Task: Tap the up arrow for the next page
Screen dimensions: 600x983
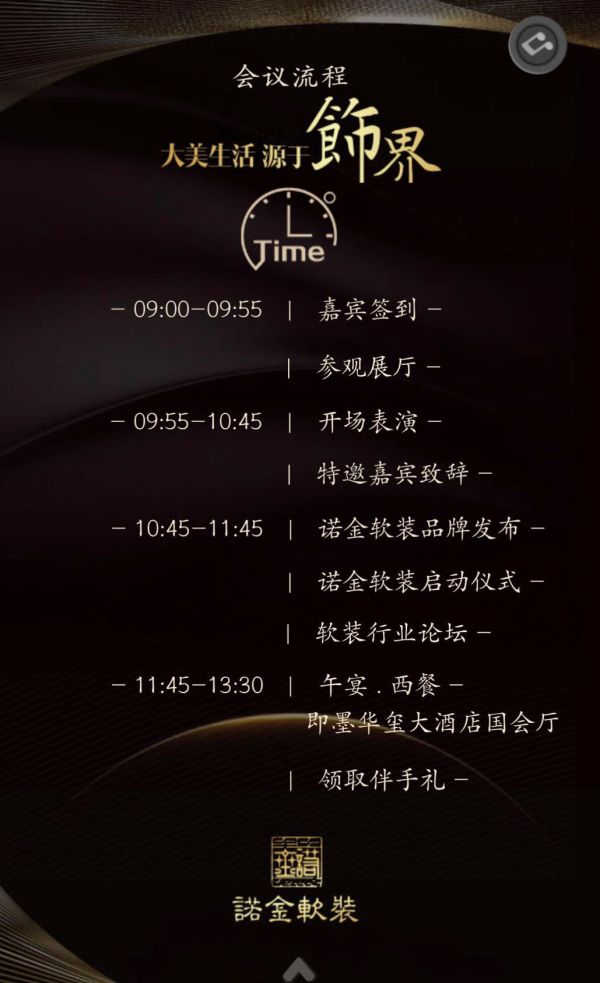Action: point(300,968)
